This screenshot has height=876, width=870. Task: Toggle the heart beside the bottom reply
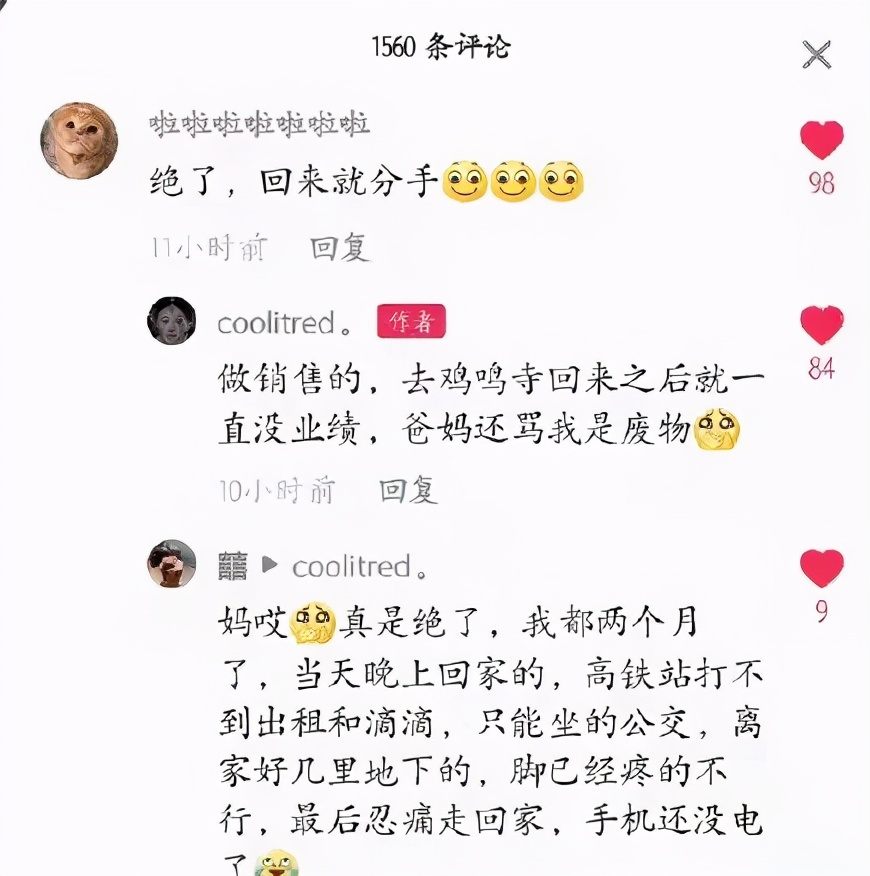[820, 569]
